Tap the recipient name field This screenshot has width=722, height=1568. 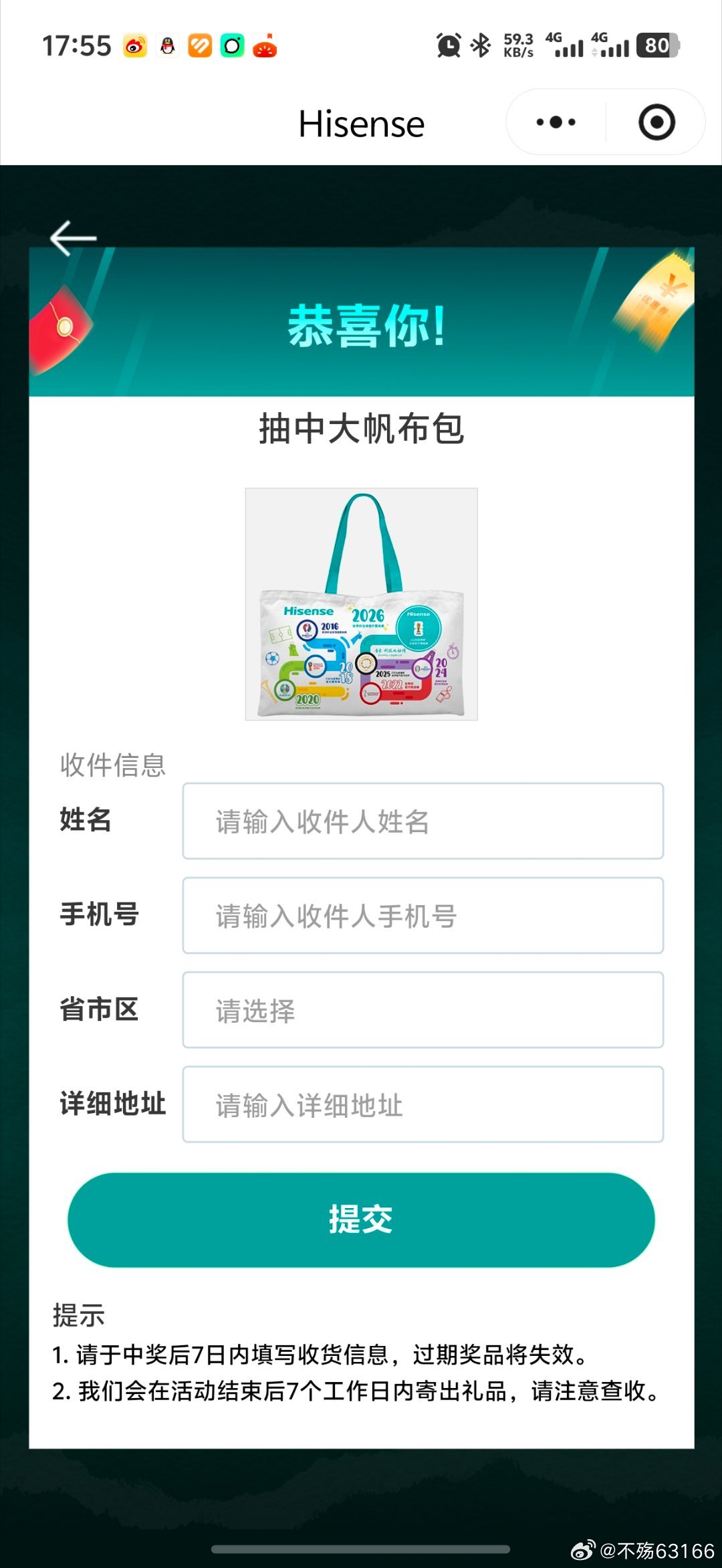pos(423,821)
